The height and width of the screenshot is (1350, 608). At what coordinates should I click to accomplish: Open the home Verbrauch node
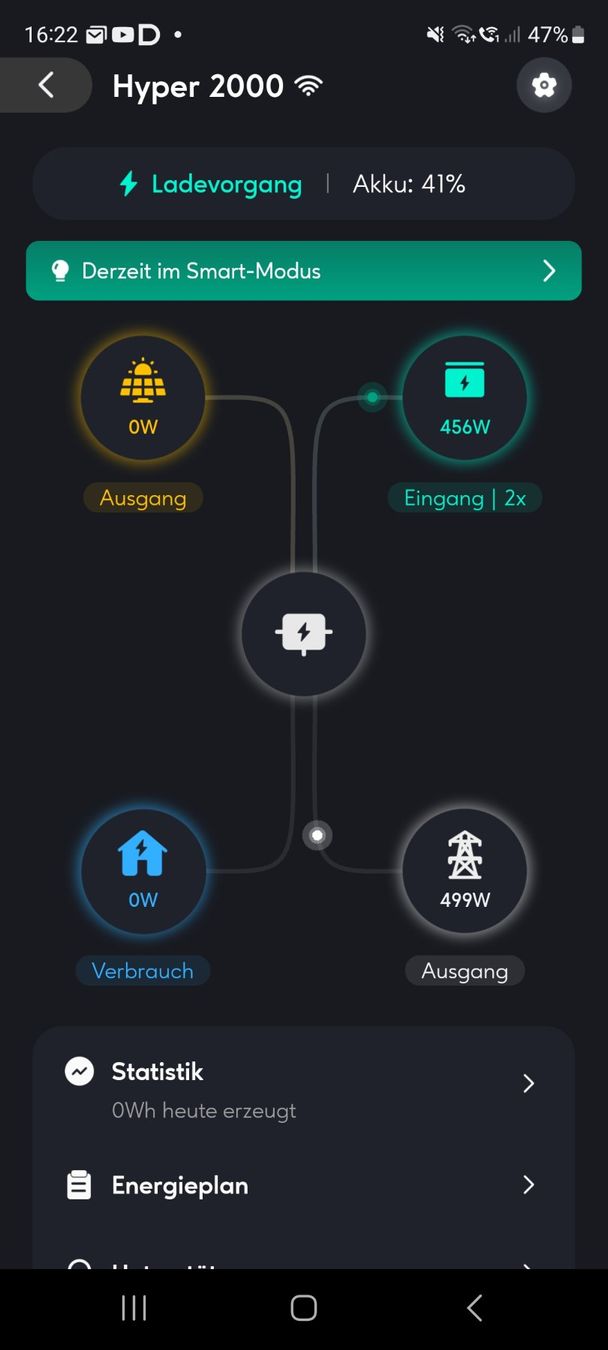pyautogui.click(x=143, y=870)
